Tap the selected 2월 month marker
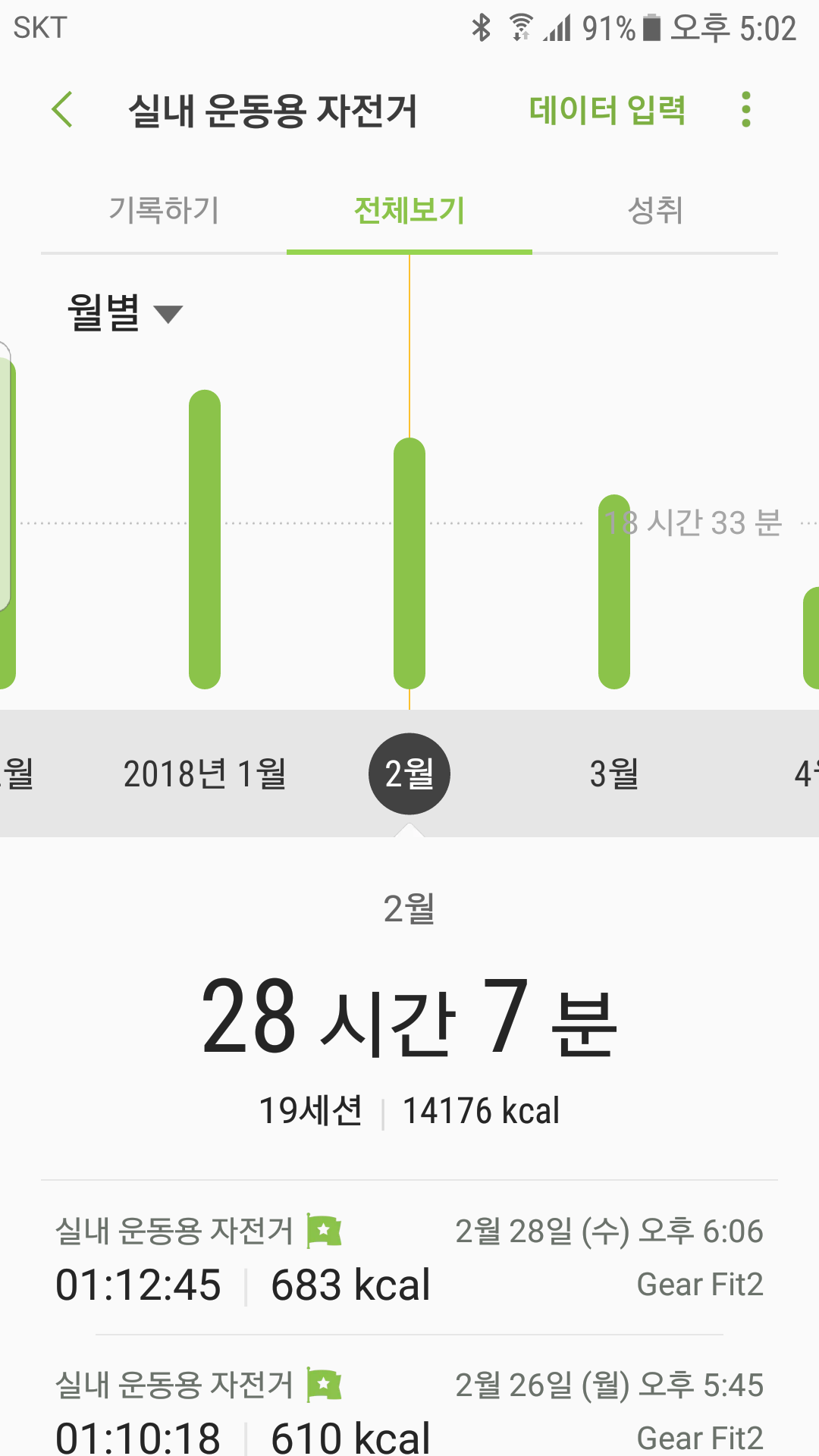Image resolution: width=819 pixels, height=1456 pixels. [x=409, y=774]
